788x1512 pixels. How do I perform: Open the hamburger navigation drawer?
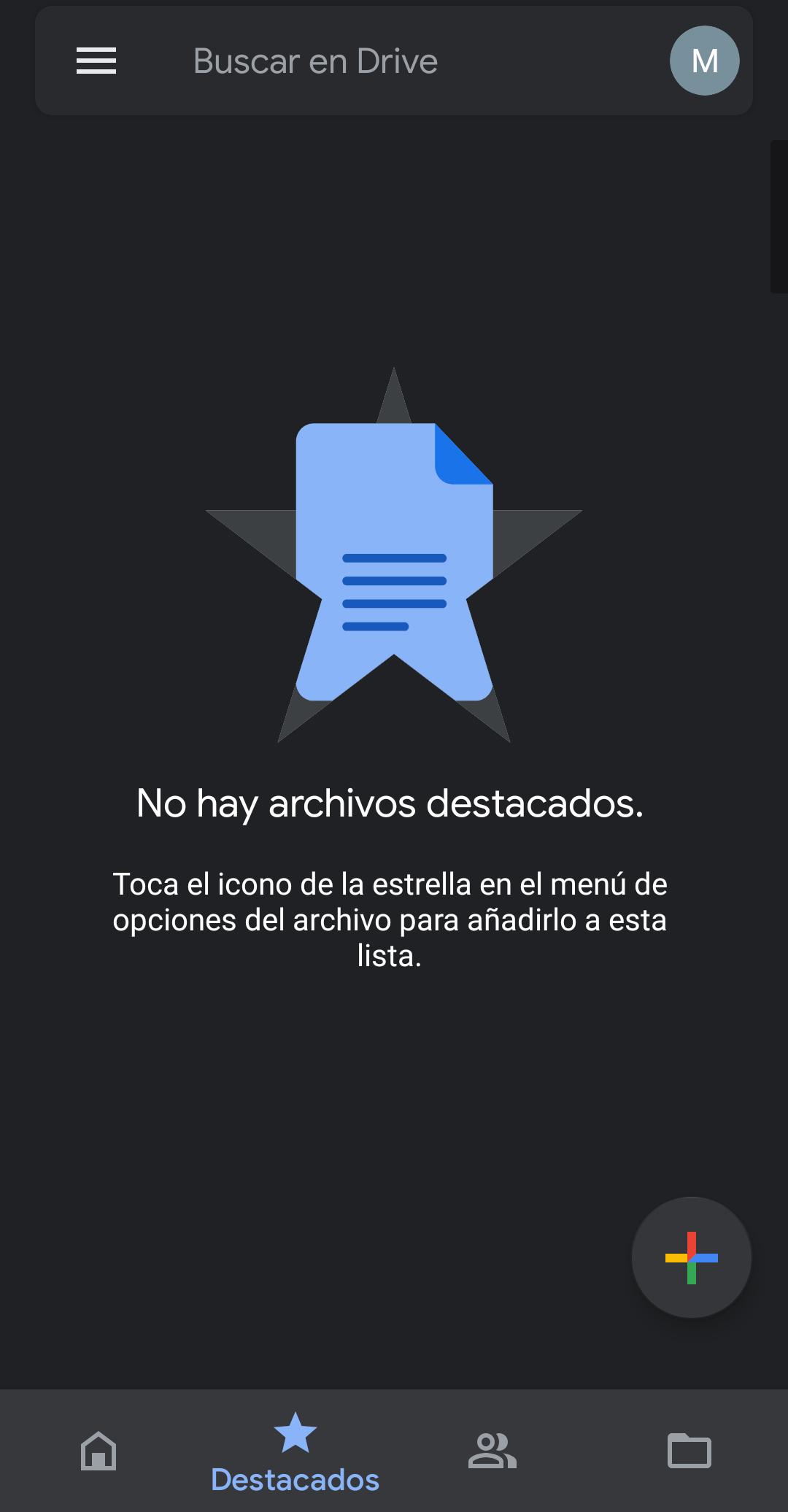click(96, 61)
